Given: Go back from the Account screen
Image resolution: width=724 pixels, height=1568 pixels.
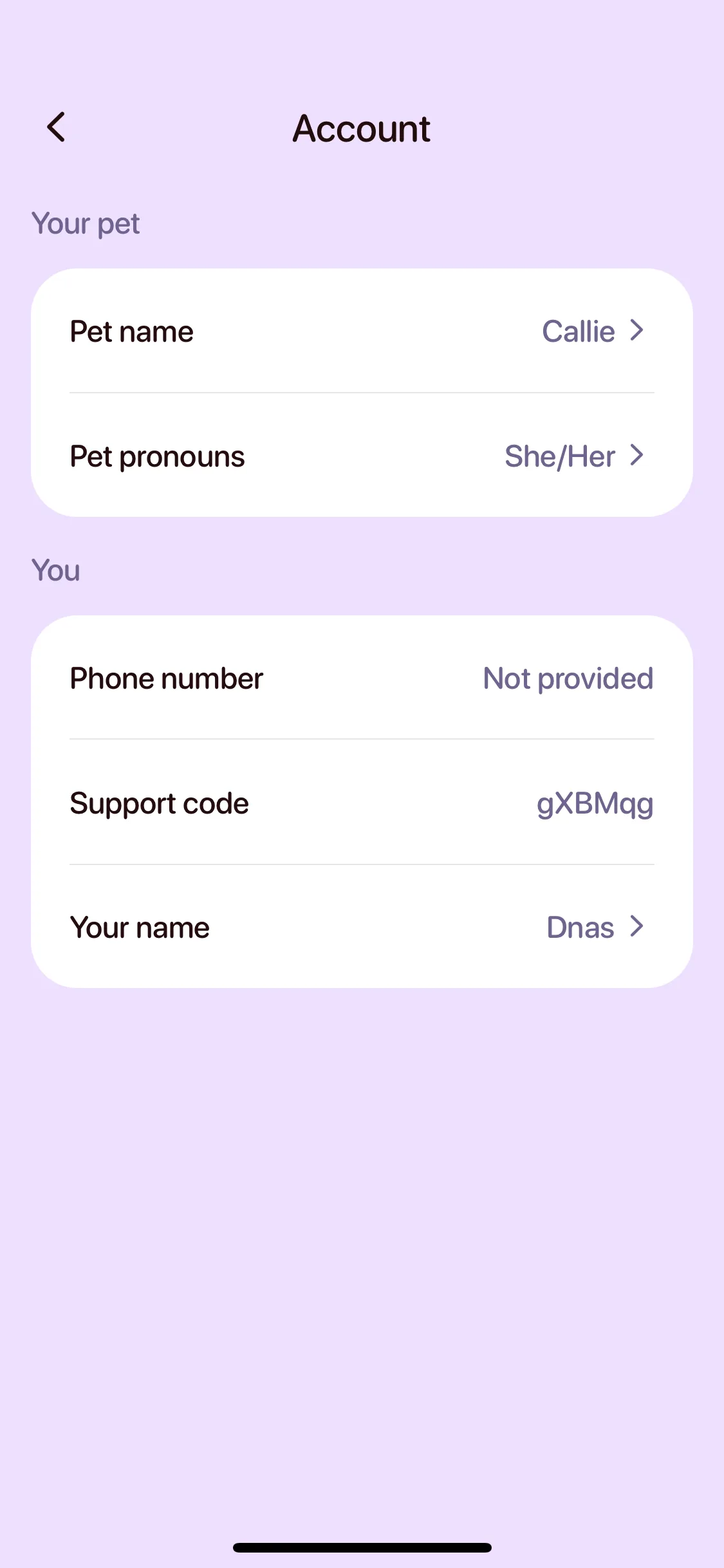Looking at the screenshot, I should coord(57,127).
